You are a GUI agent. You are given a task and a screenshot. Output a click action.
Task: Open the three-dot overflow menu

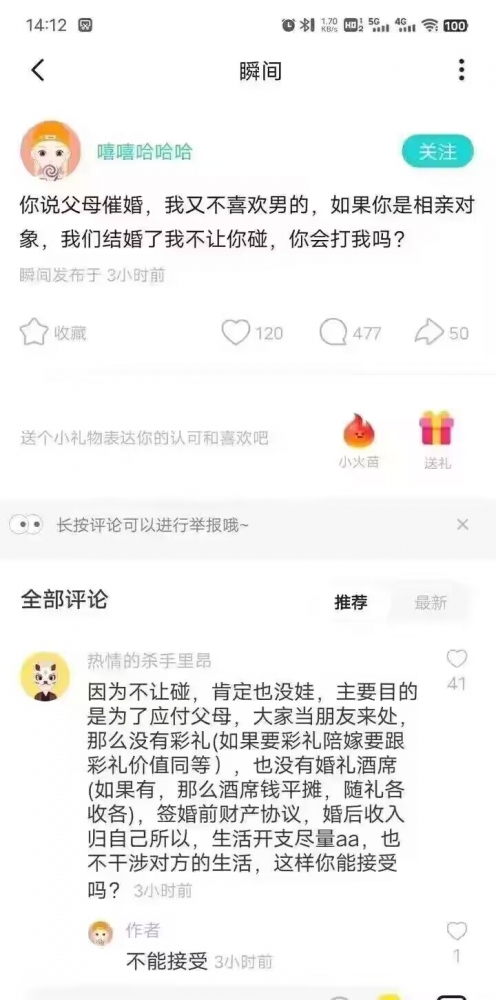click(x=461, y=70)
